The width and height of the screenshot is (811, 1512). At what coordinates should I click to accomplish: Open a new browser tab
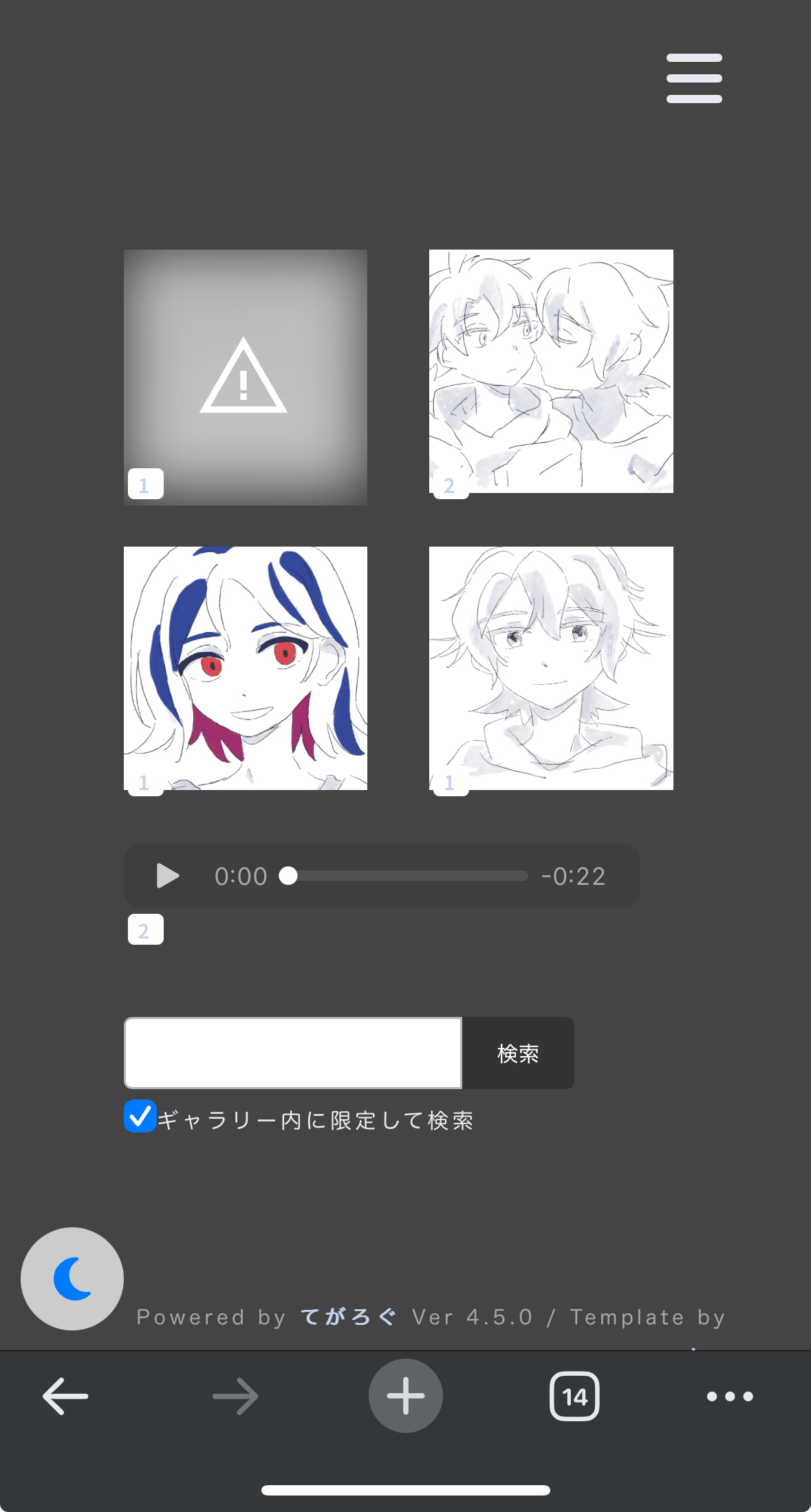click(405, 1396)
